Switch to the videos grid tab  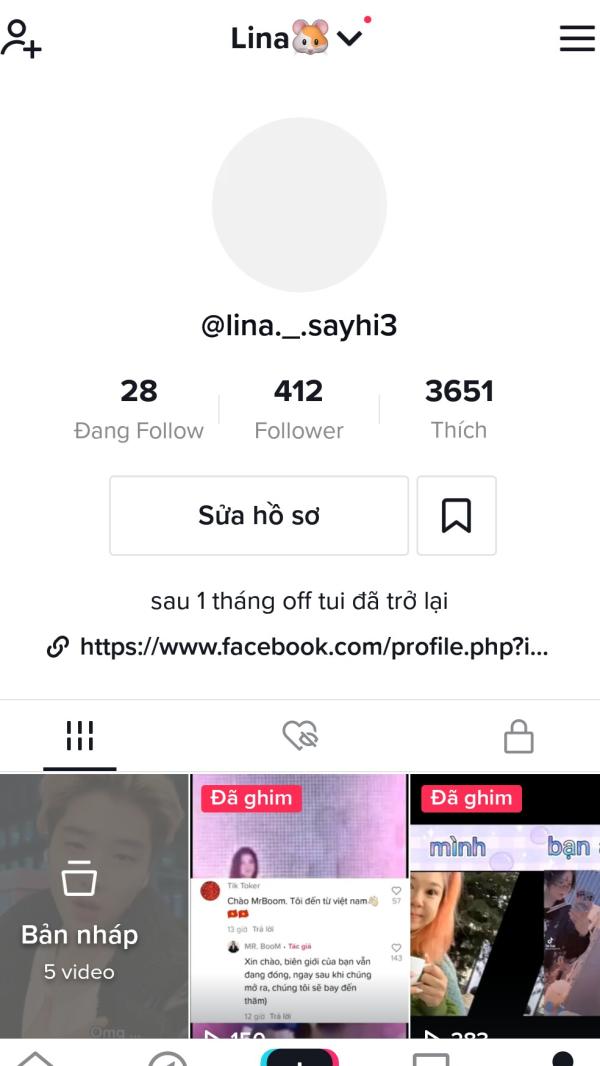[80, 737]
